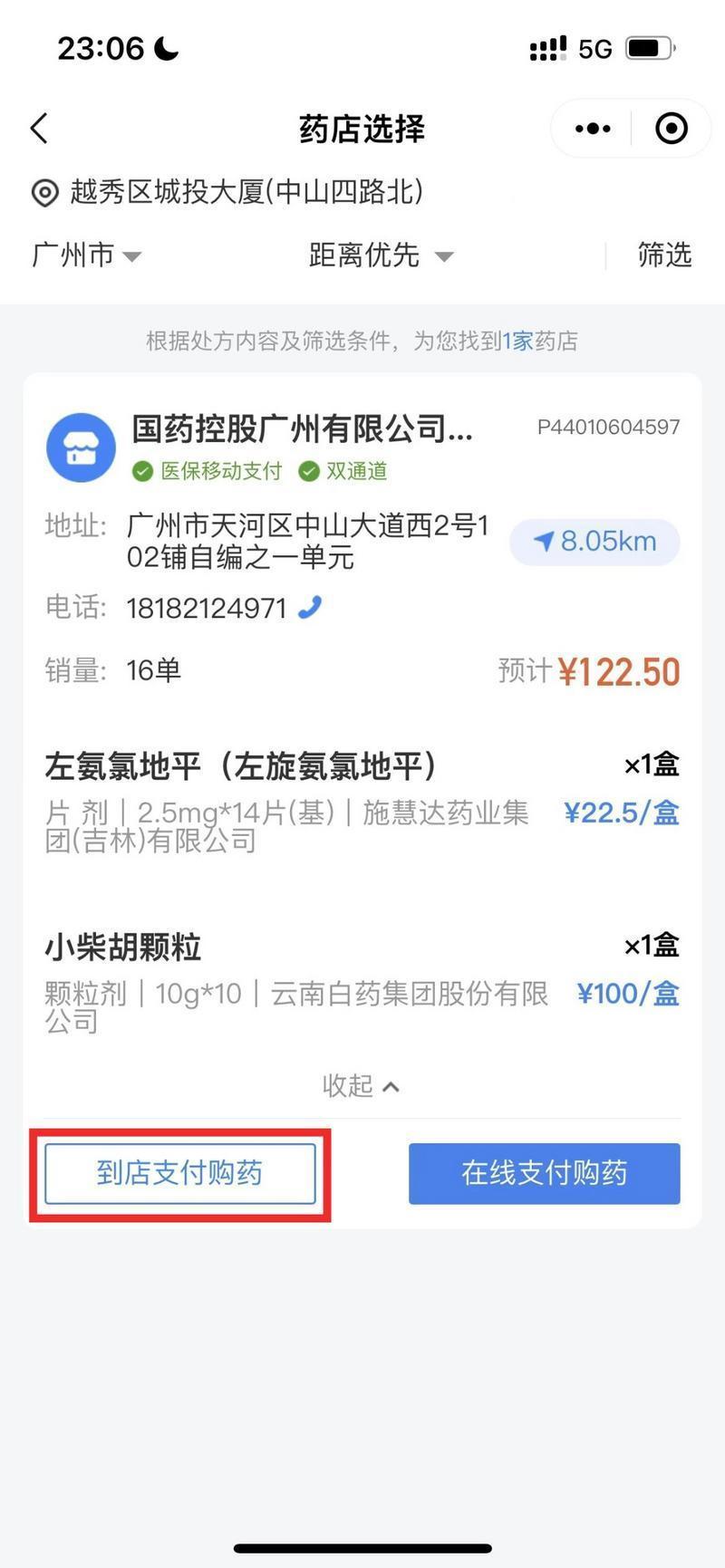The image size is (725, 1568).
Task: Navigate to the pharmacy via 8.05km button
Action: (x=594, y=542)
